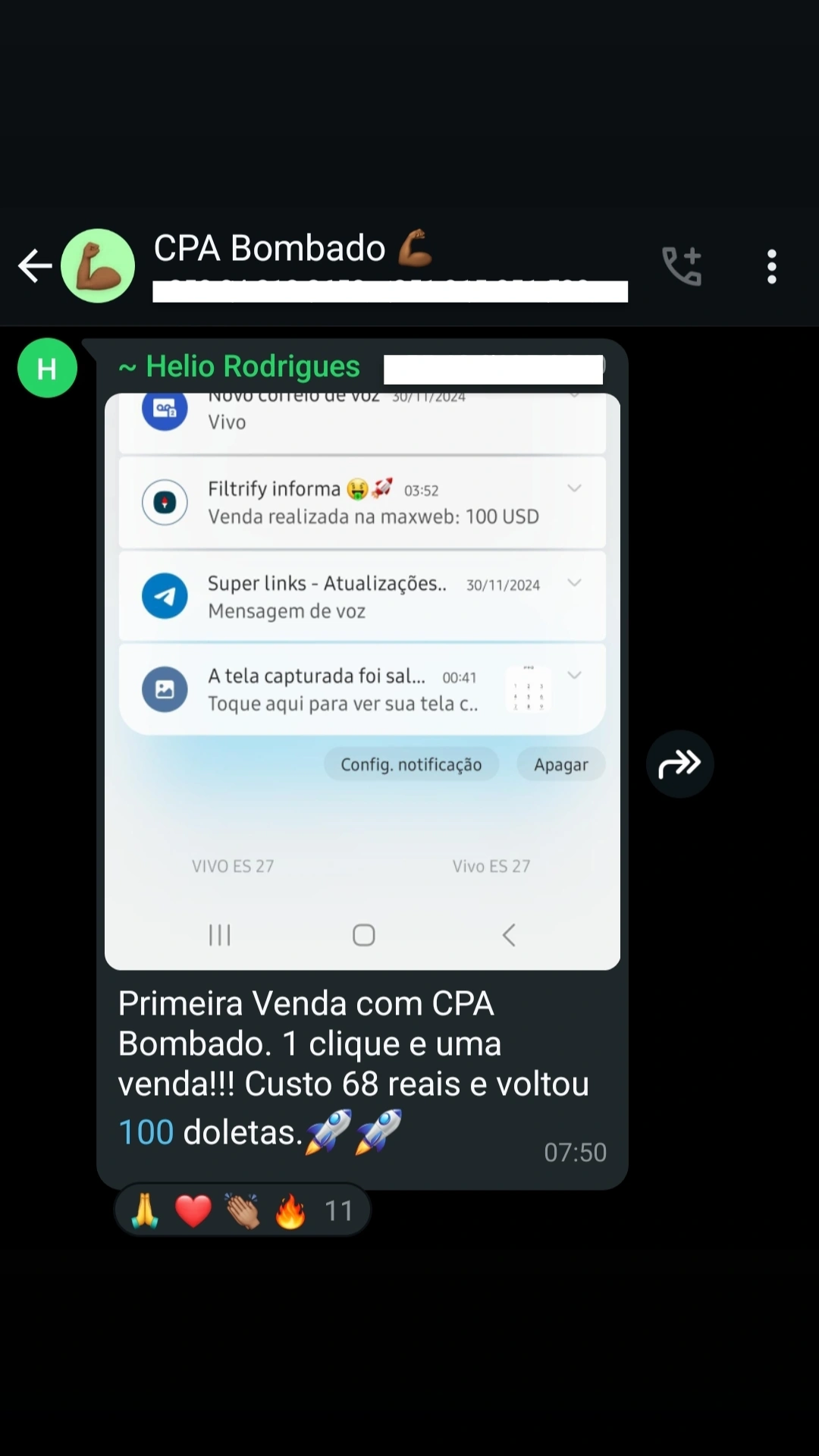Start a group call
Screen dimensions: 819x1456
click(x=682, y=266)
